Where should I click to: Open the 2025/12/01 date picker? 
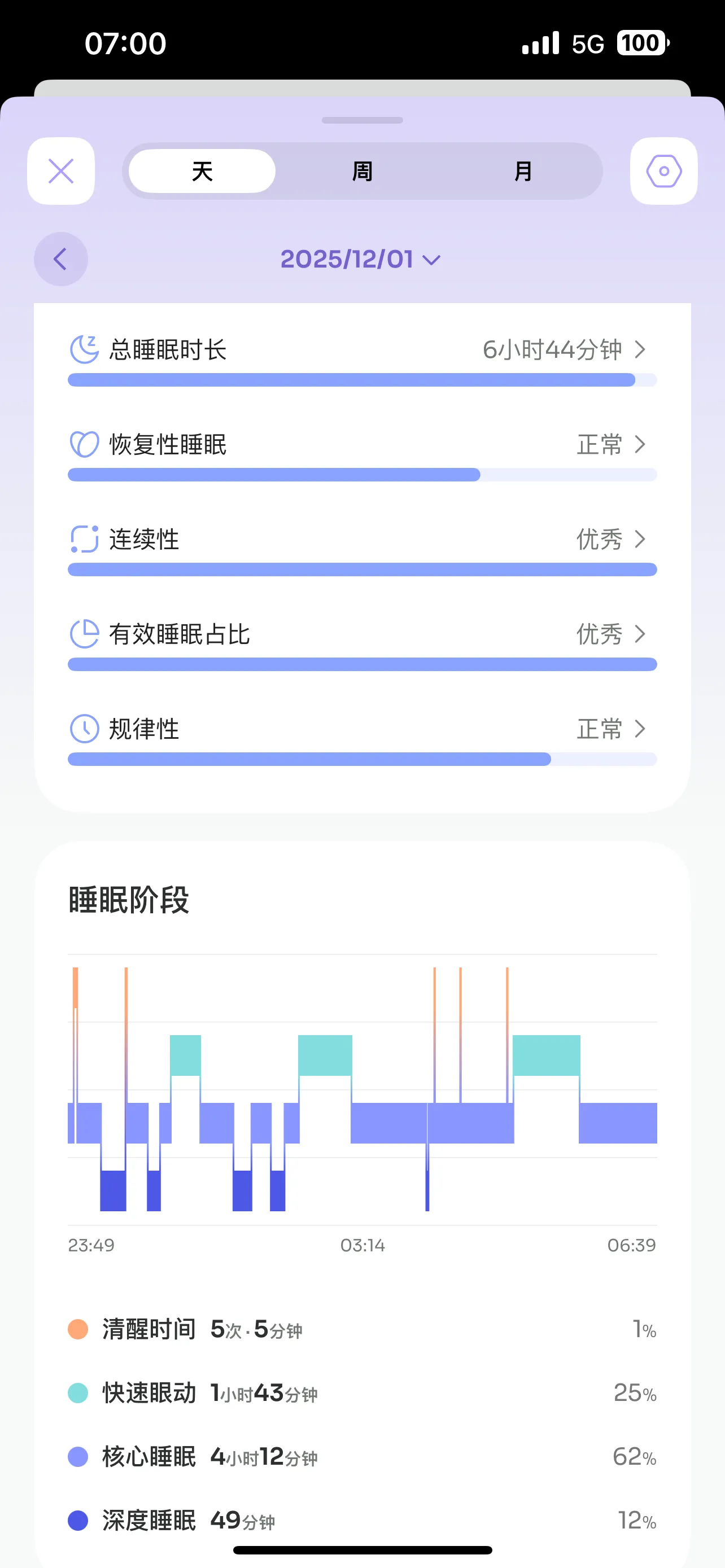pyautogui.click(x=360, y=259)
